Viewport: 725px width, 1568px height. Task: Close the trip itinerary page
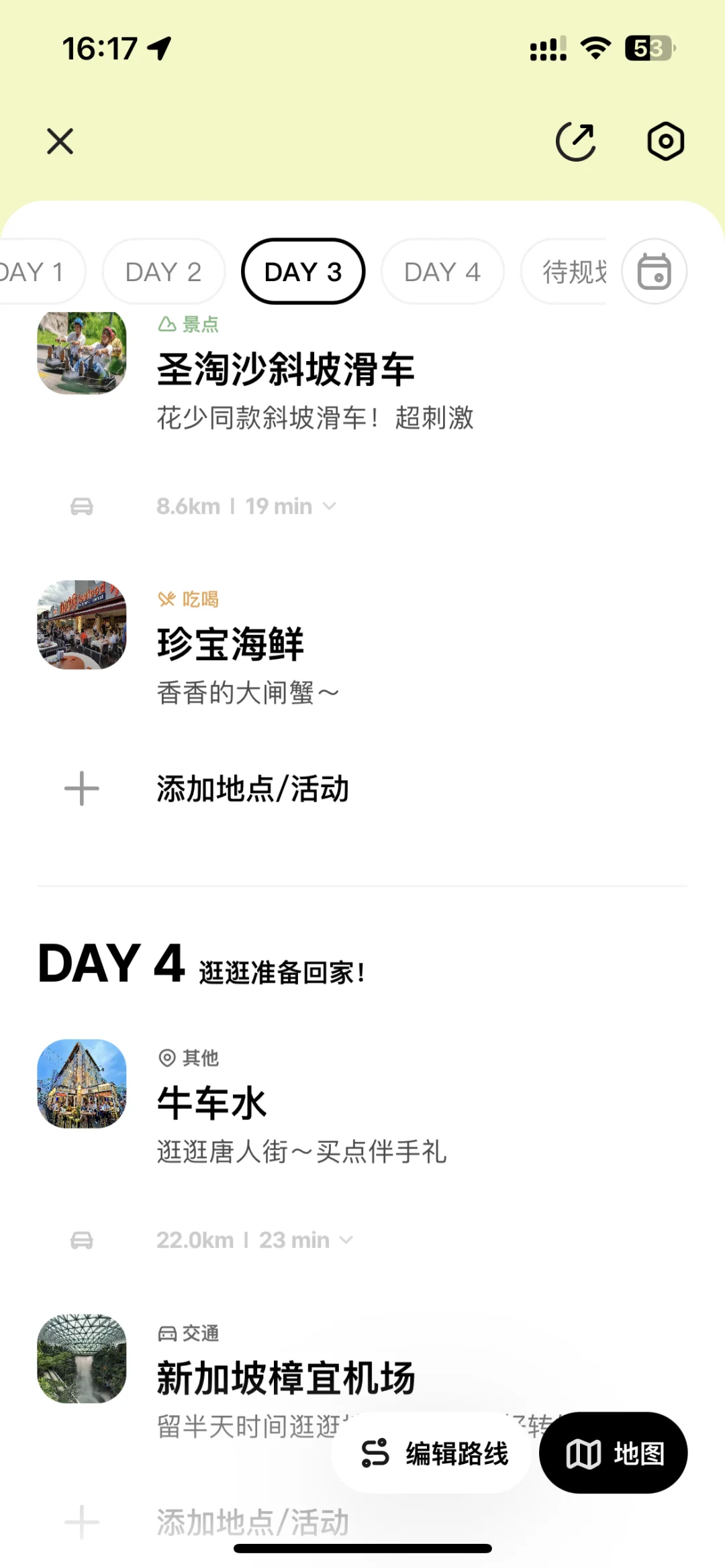[60, 142]
